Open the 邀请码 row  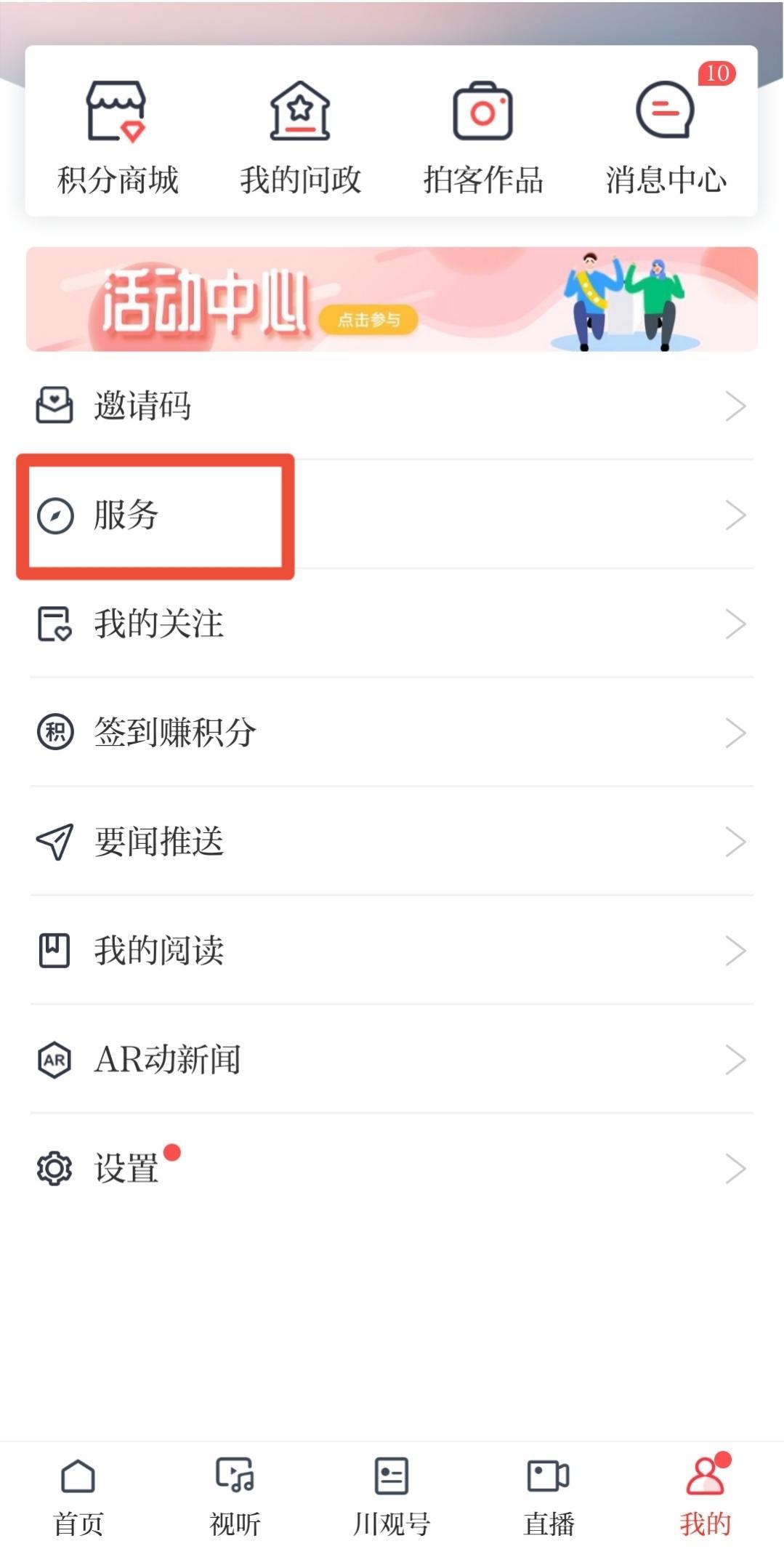(x=392, y=406)
